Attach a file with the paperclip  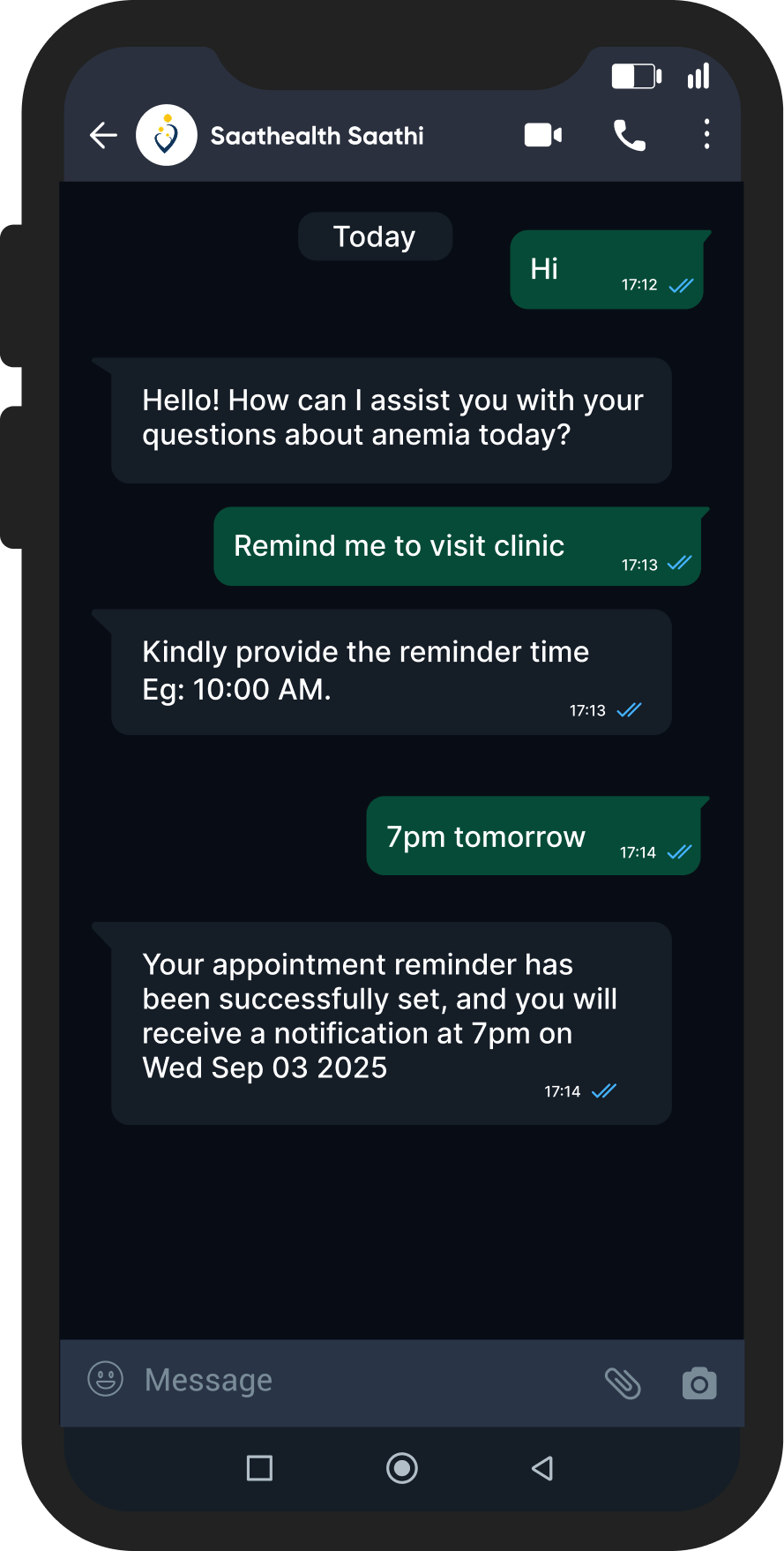tap(623, 1382)
